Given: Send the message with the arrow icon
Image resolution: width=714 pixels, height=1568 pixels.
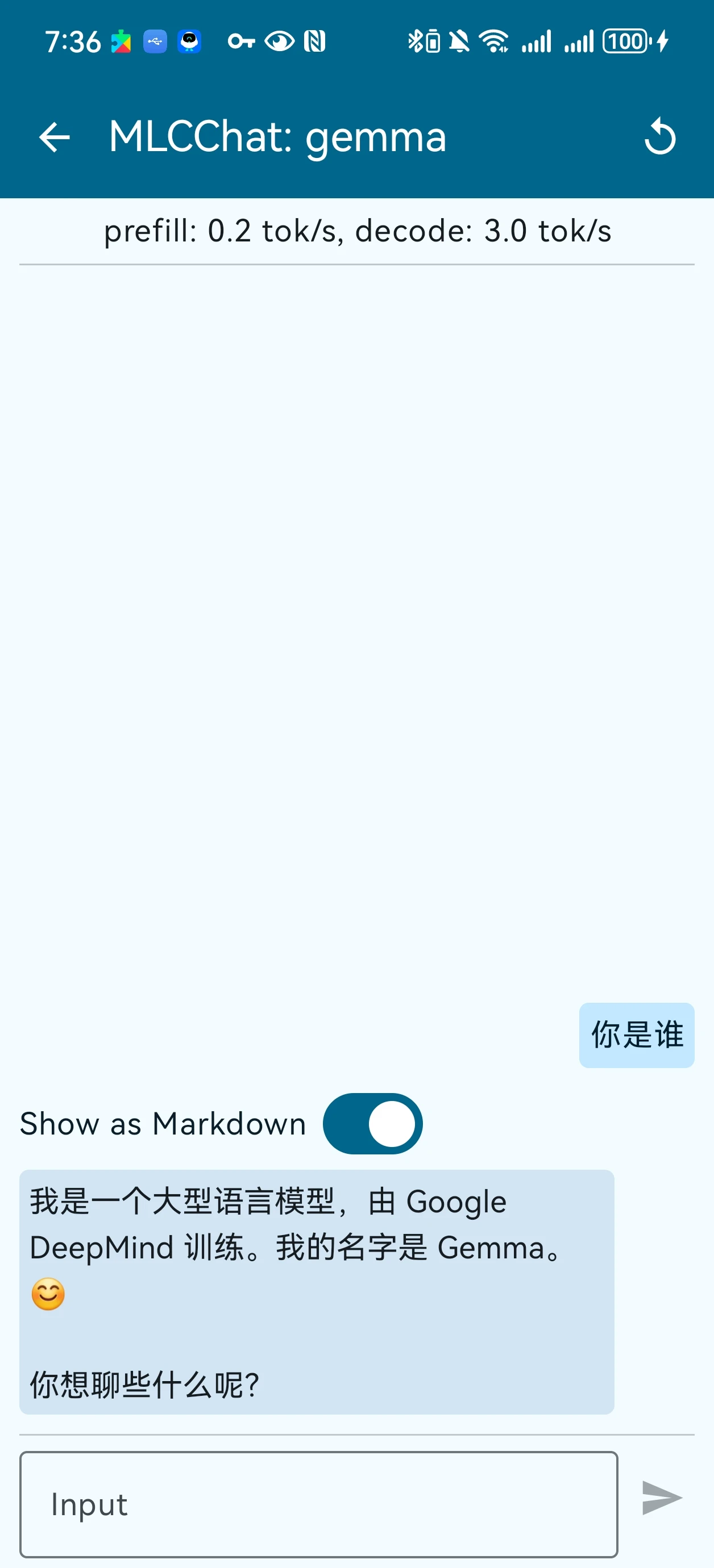Looking at the screenshot, I should coord(662,1498).
